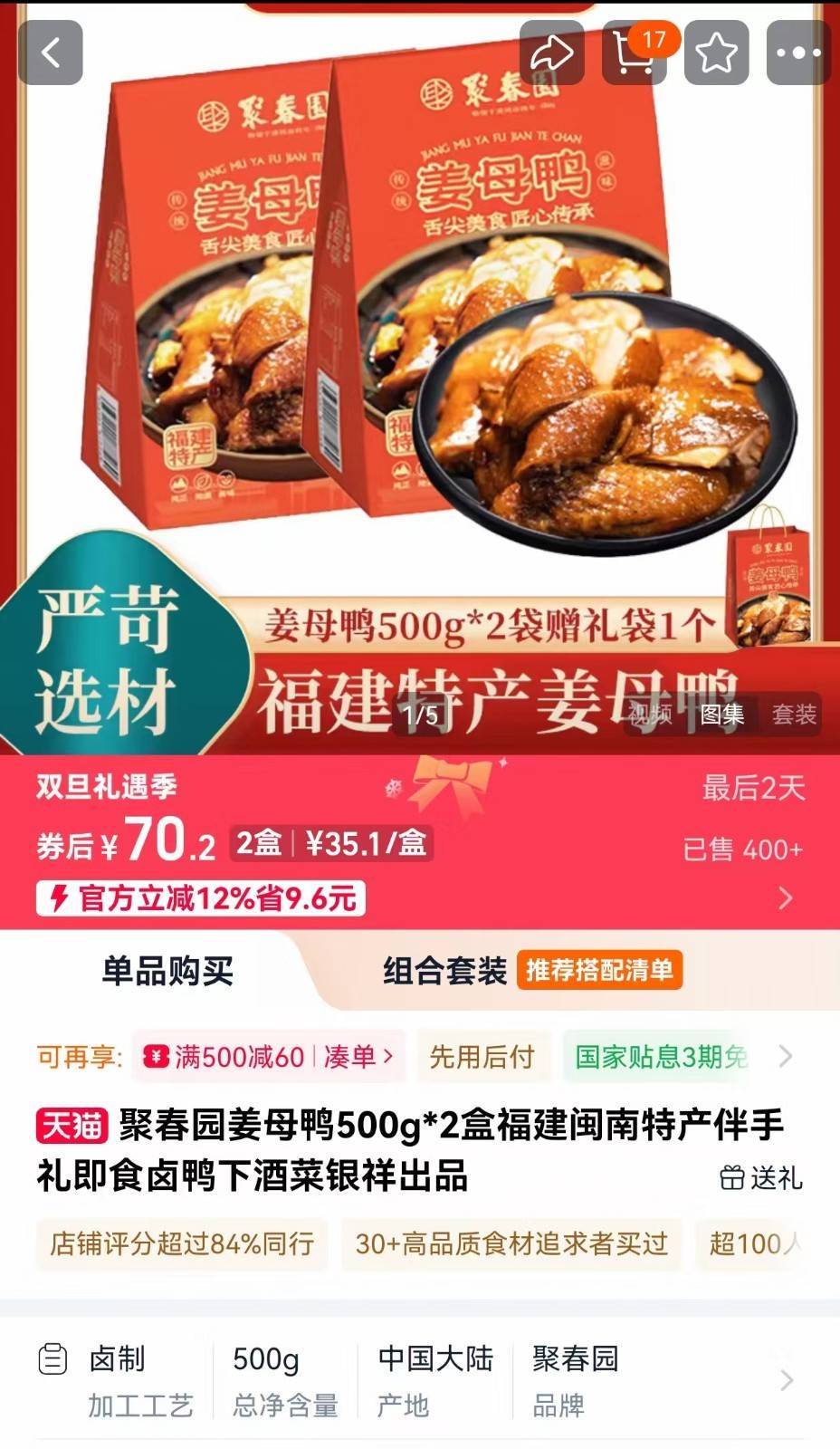Screen dimensions: 840x1449
Task: Switch to the 视频 media tab
Action: pos(650,715)
